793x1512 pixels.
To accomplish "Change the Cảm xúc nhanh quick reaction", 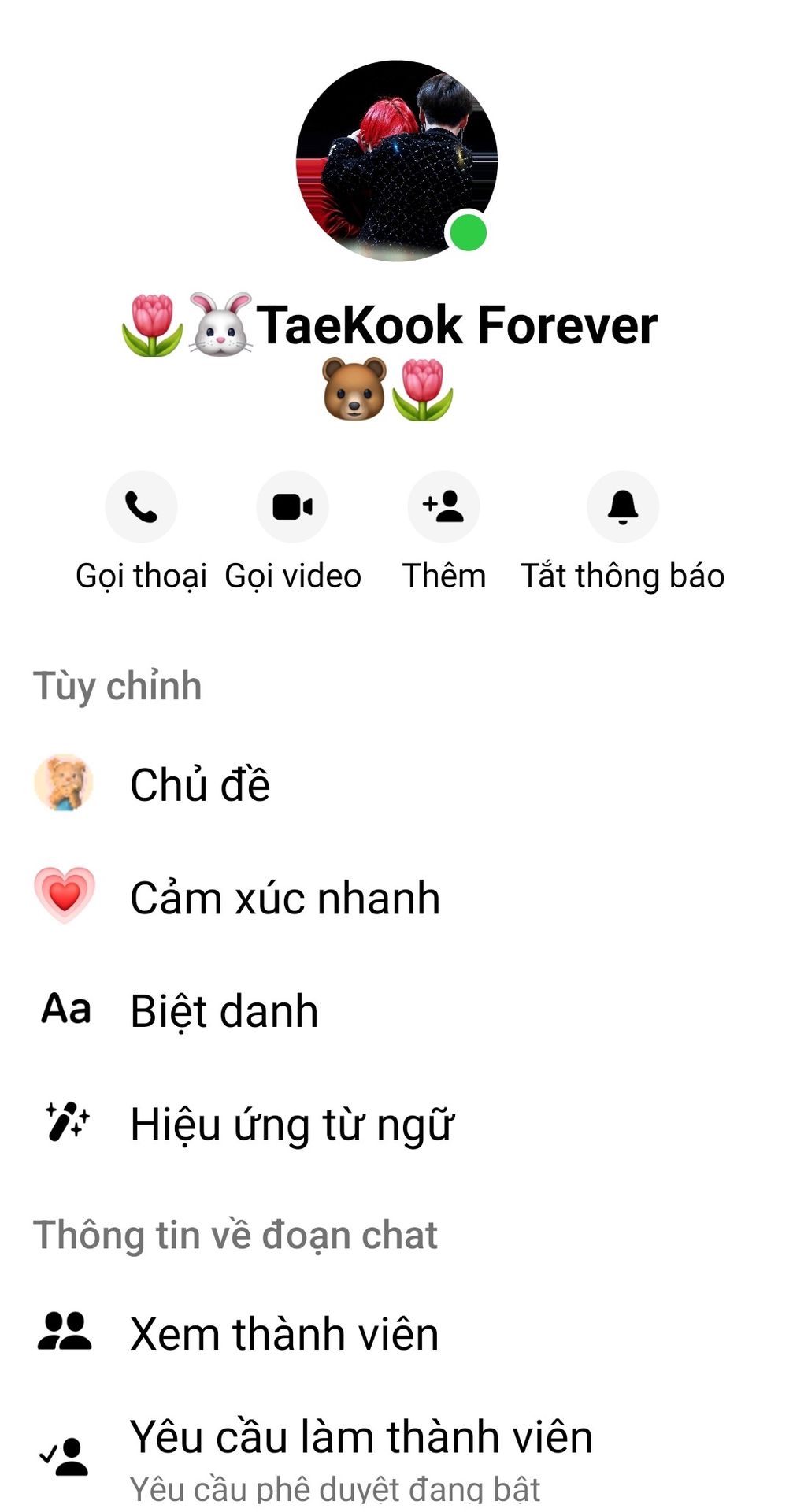I will [283, 898].
